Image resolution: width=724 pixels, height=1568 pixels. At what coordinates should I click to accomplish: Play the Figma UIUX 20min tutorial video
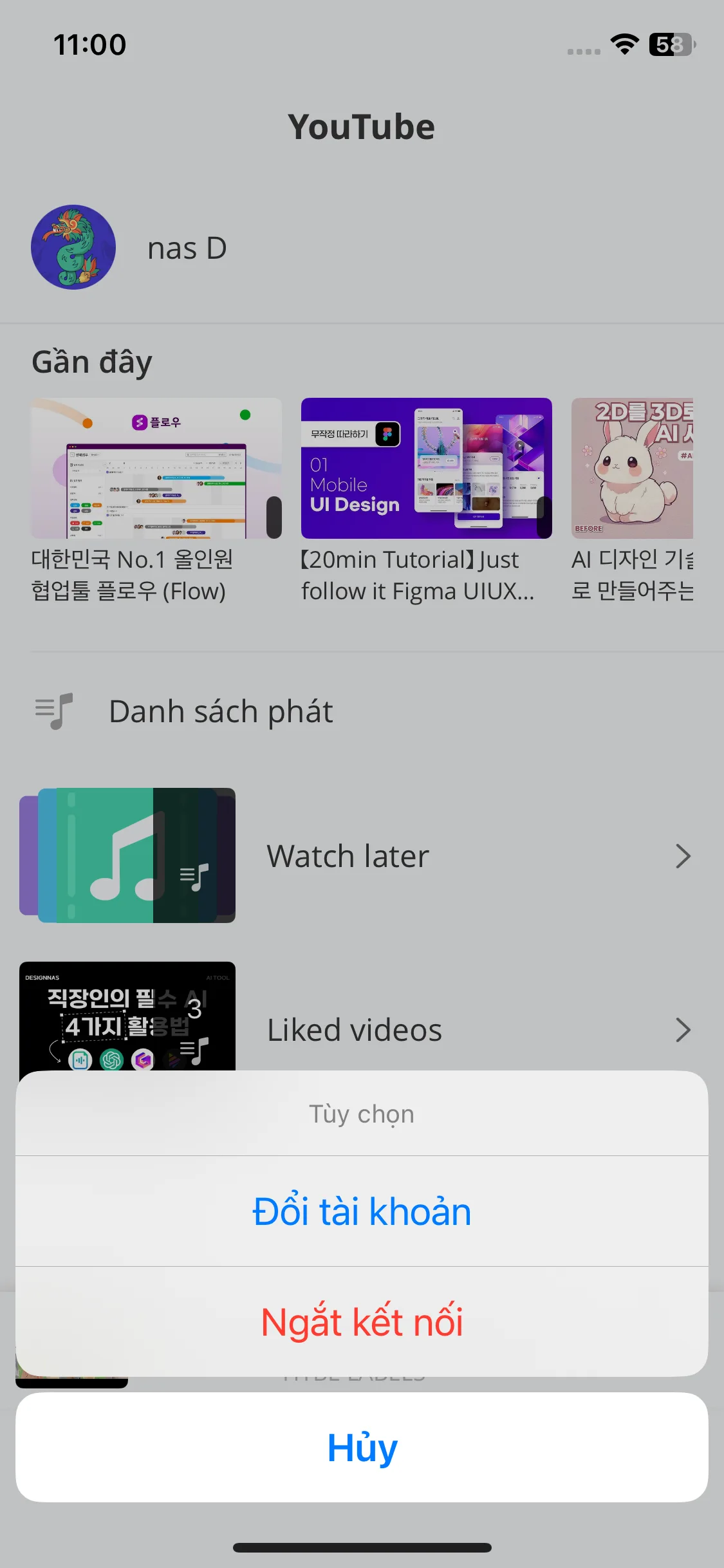click(x=426, y=469)
